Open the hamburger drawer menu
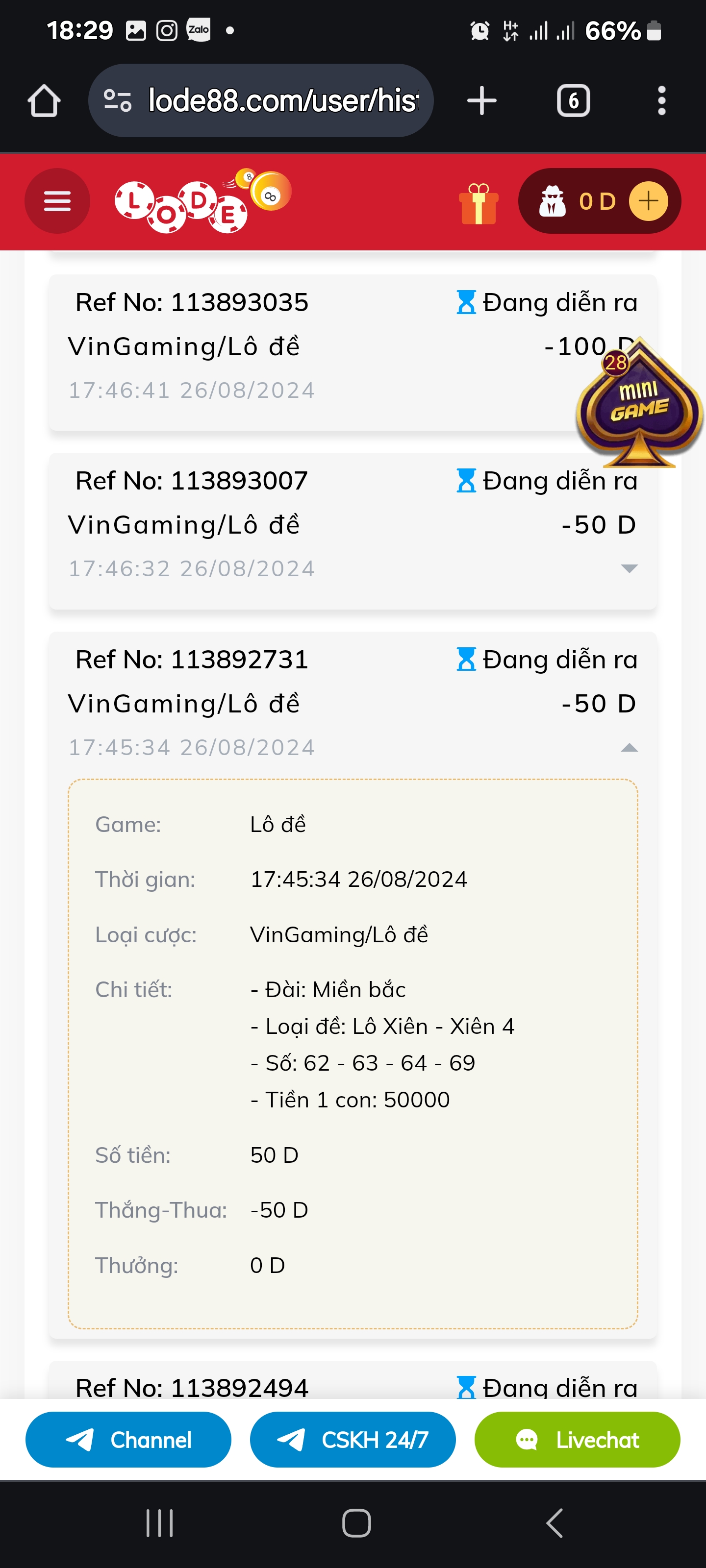The width and height of the screenshot is (706, 1568). coord(57,201)
